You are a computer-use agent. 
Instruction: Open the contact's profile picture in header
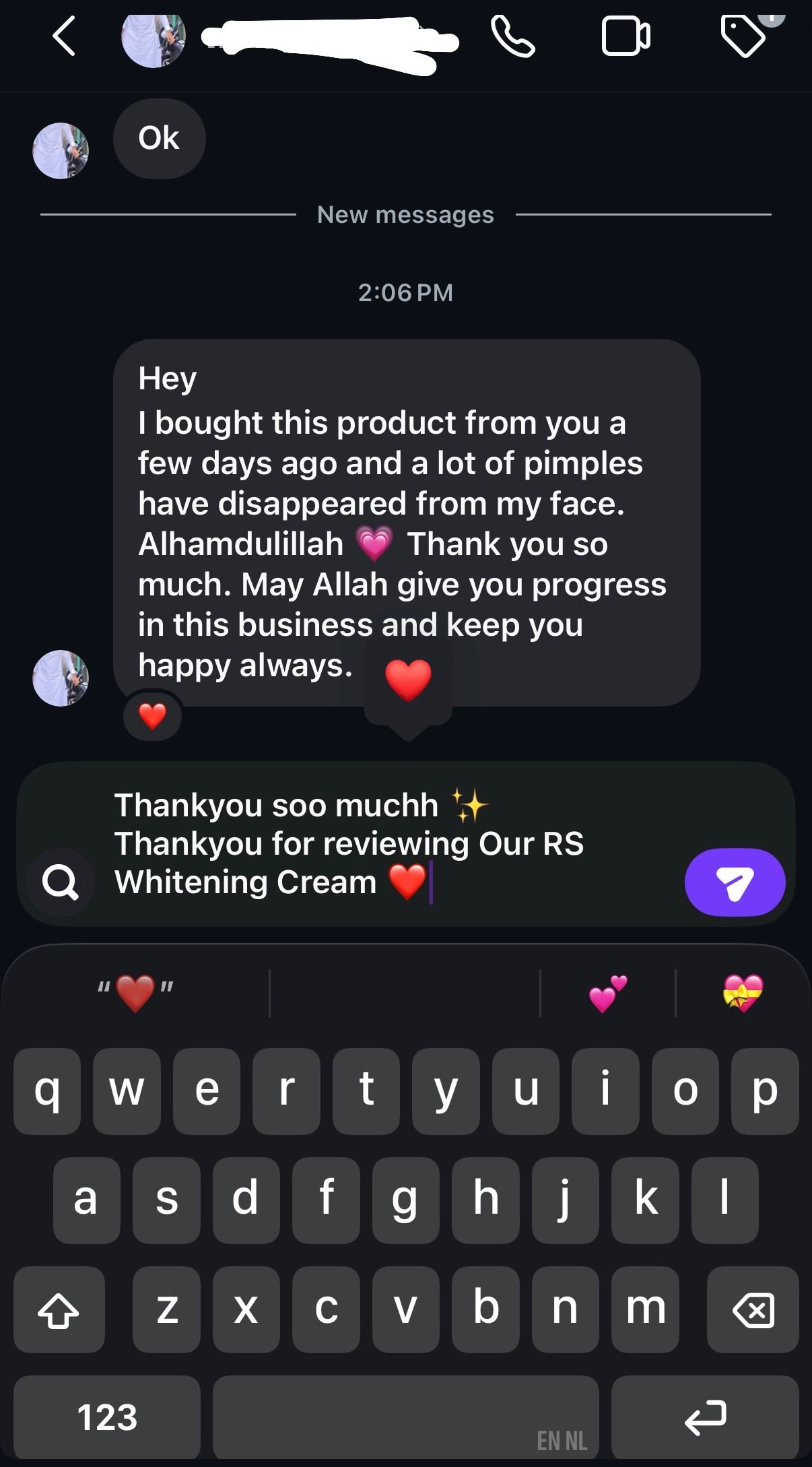153,39
